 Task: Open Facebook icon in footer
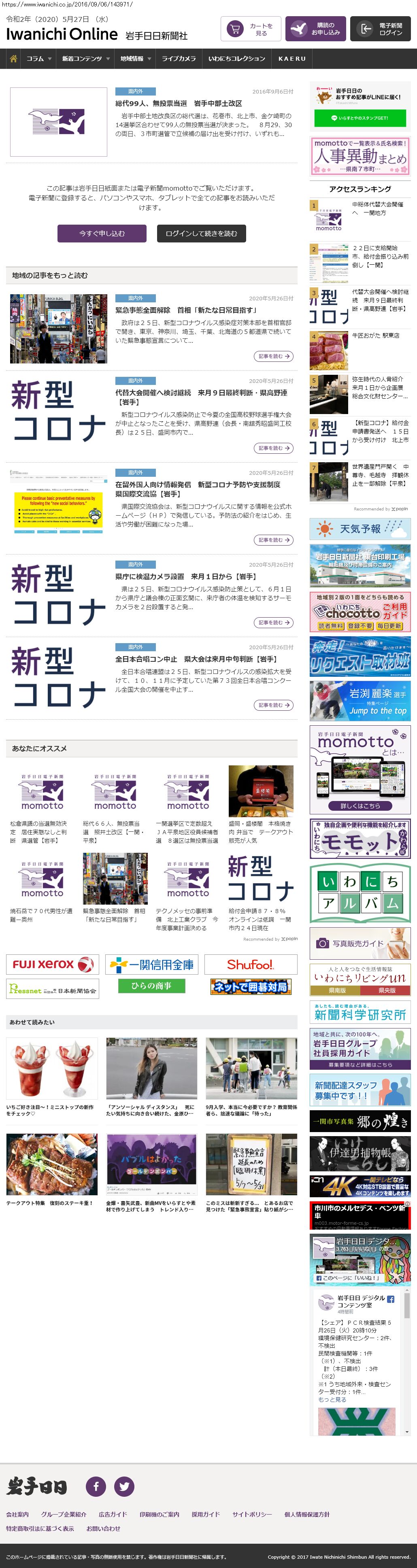96,1486
